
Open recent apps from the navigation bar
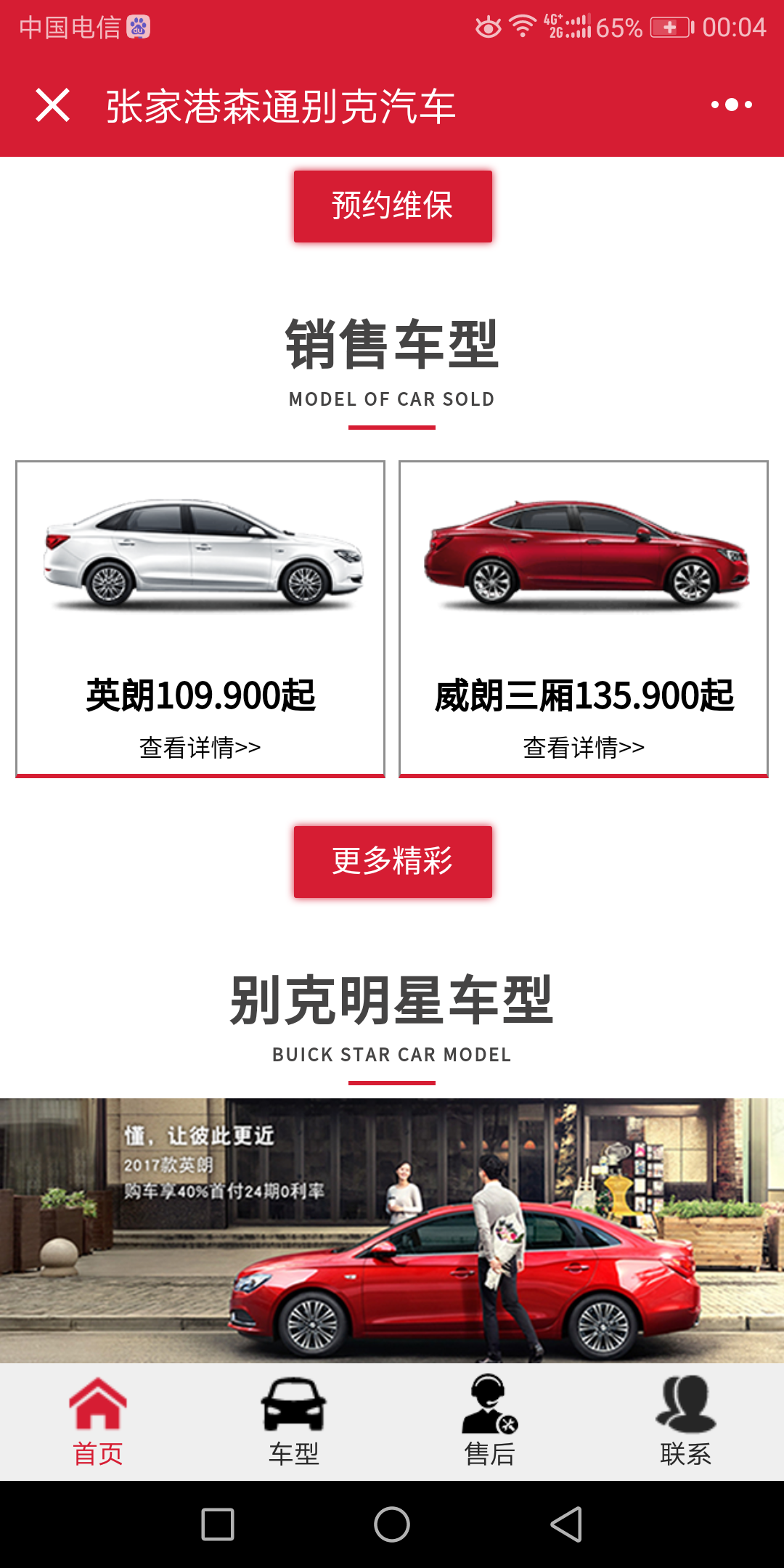click(x=218, y=1524)
